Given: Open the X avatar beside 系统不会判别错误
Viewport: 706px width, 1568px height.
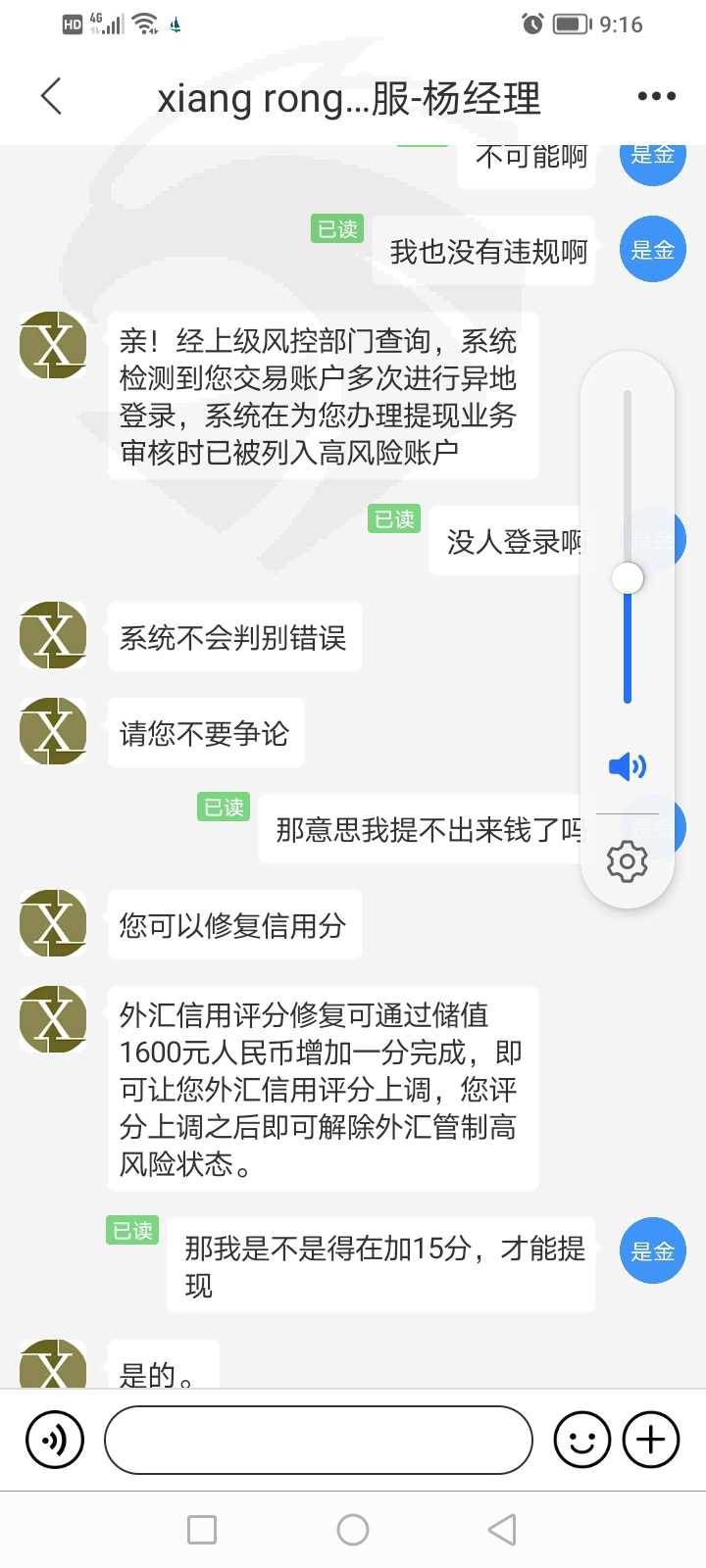Looking at the screenshot, I should coord(53,636).
